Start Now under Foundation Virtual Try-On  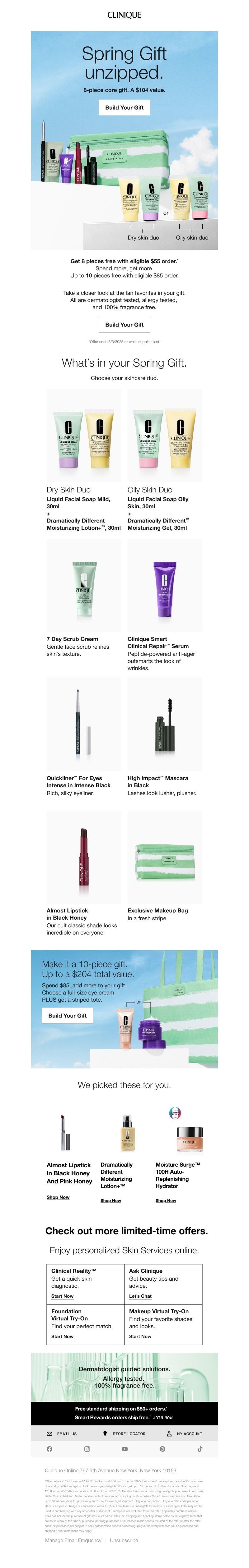click(62, 1336)
